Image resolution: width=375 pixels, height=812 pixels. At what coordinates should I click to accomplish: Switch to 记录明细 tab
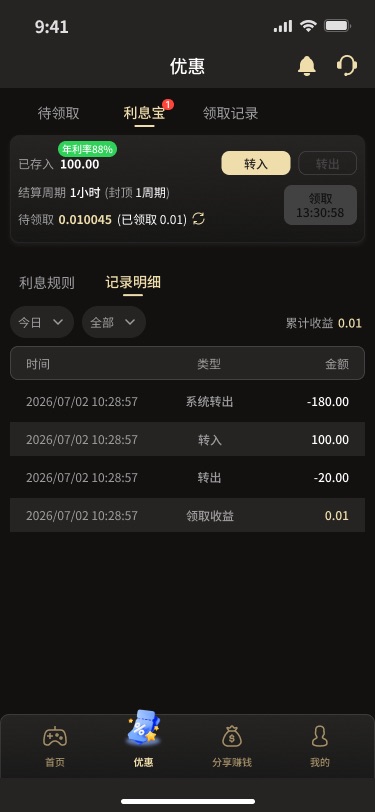pyautogui.click(x=133, y=283)
